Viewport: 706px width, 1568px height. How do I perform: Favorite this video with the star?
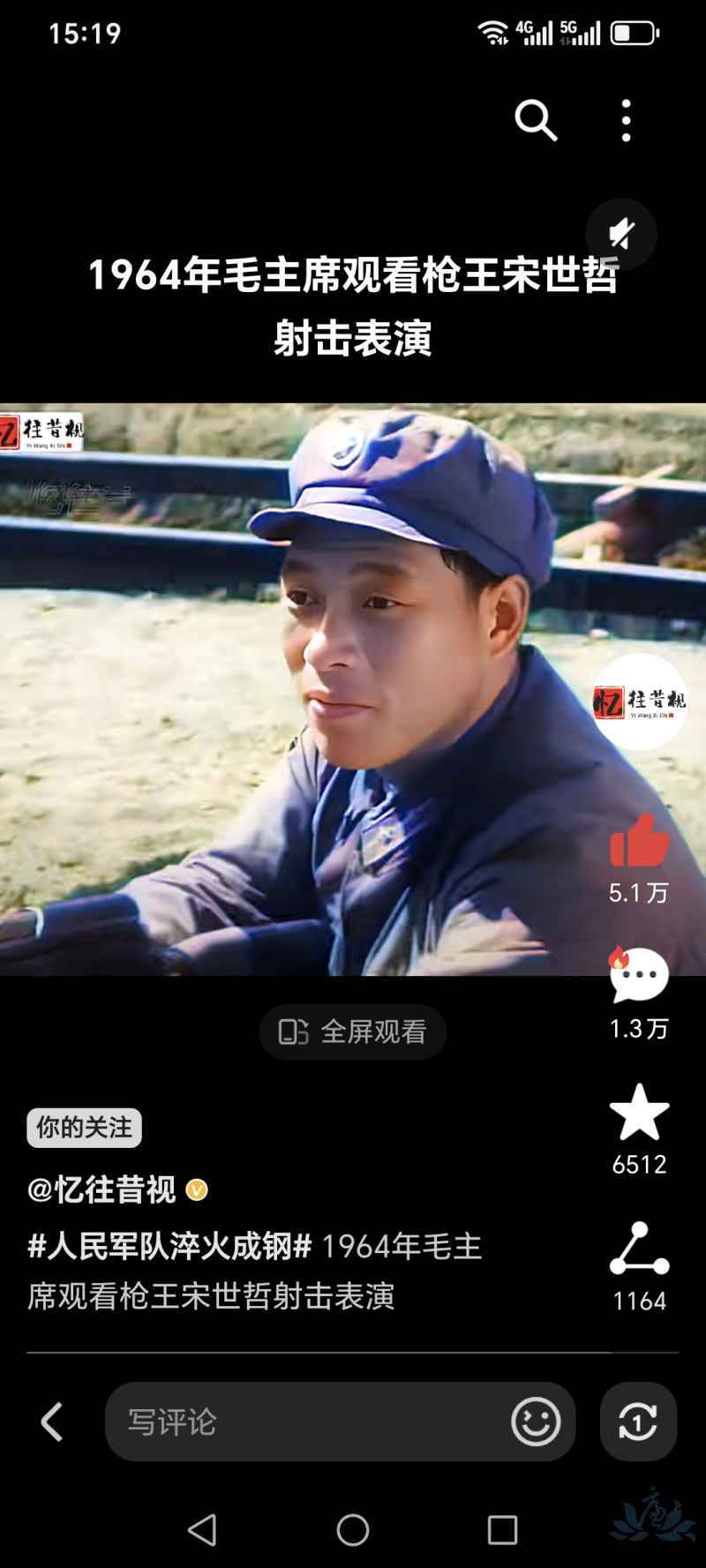(x=639, y=1113)
